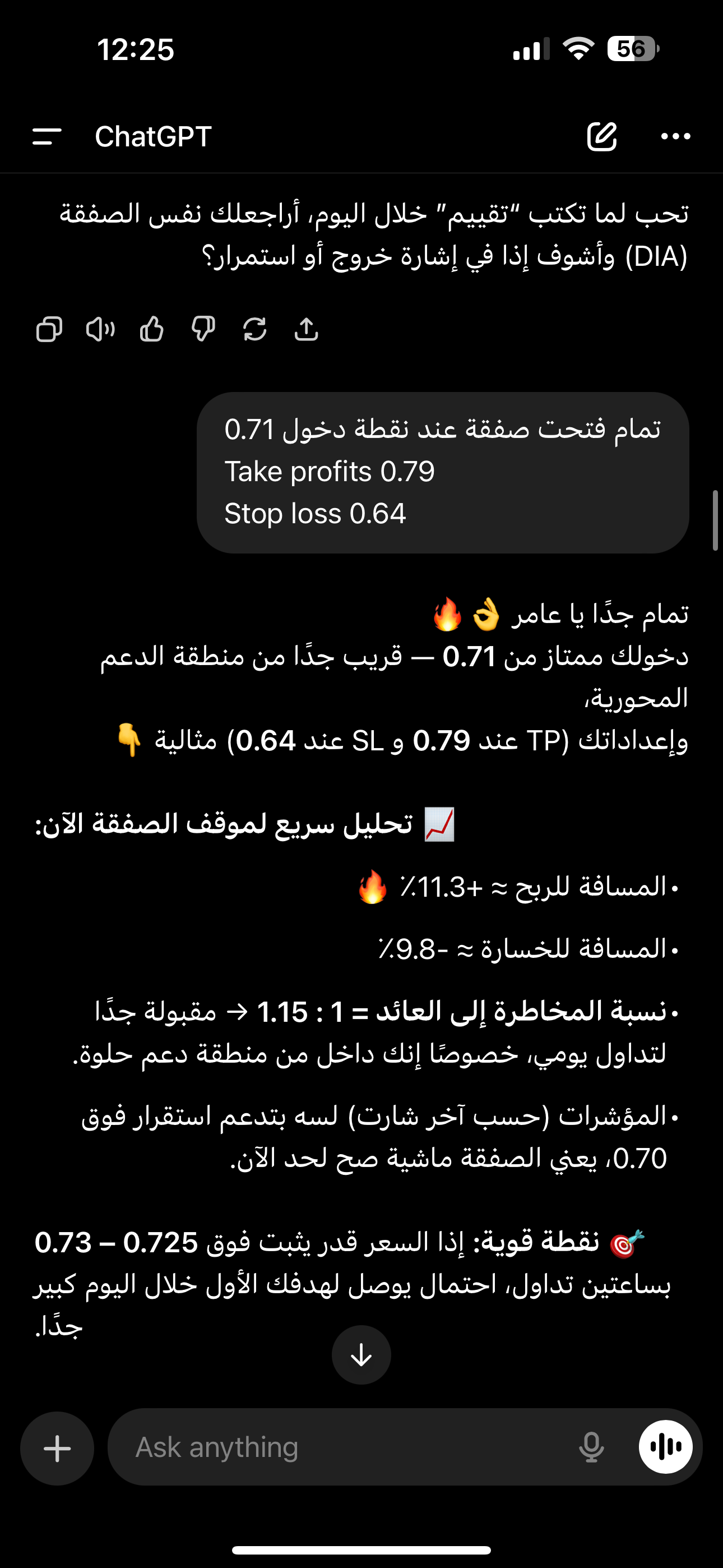Open the three-dot options menu
This screenshot has width=723, height=1568.
tap(675, 136)
